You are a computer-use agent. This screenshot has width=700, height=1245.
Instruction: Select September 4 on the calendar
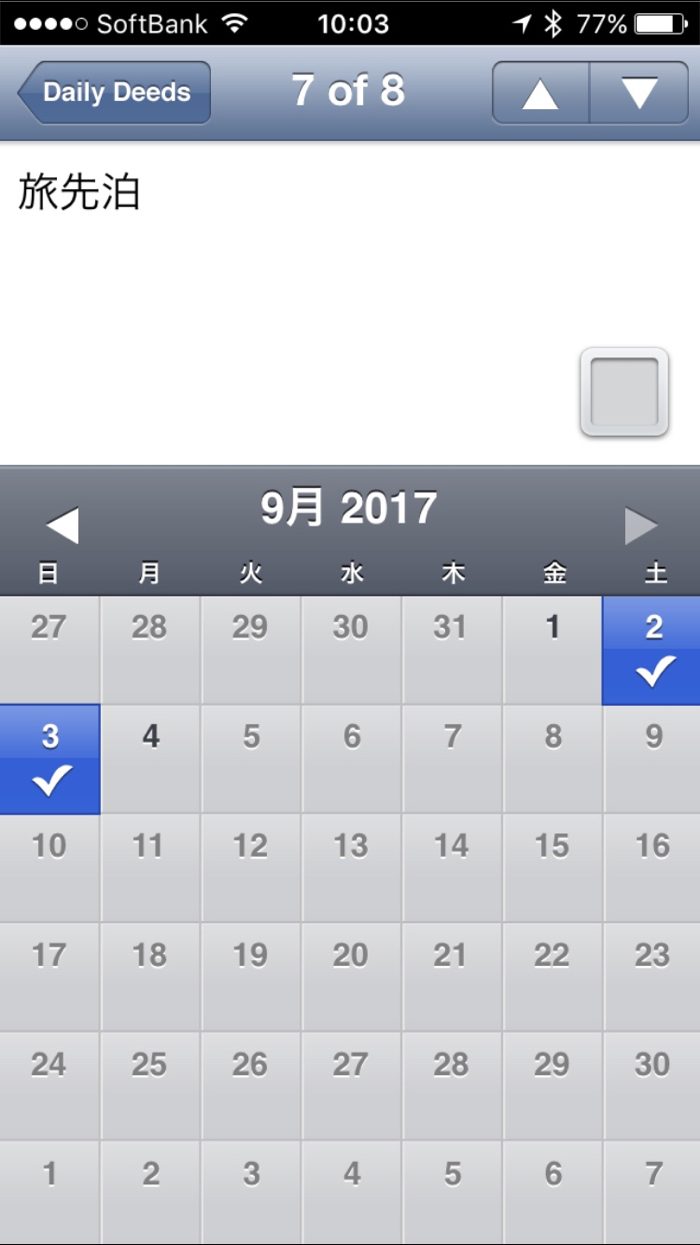tap(150, 759)
